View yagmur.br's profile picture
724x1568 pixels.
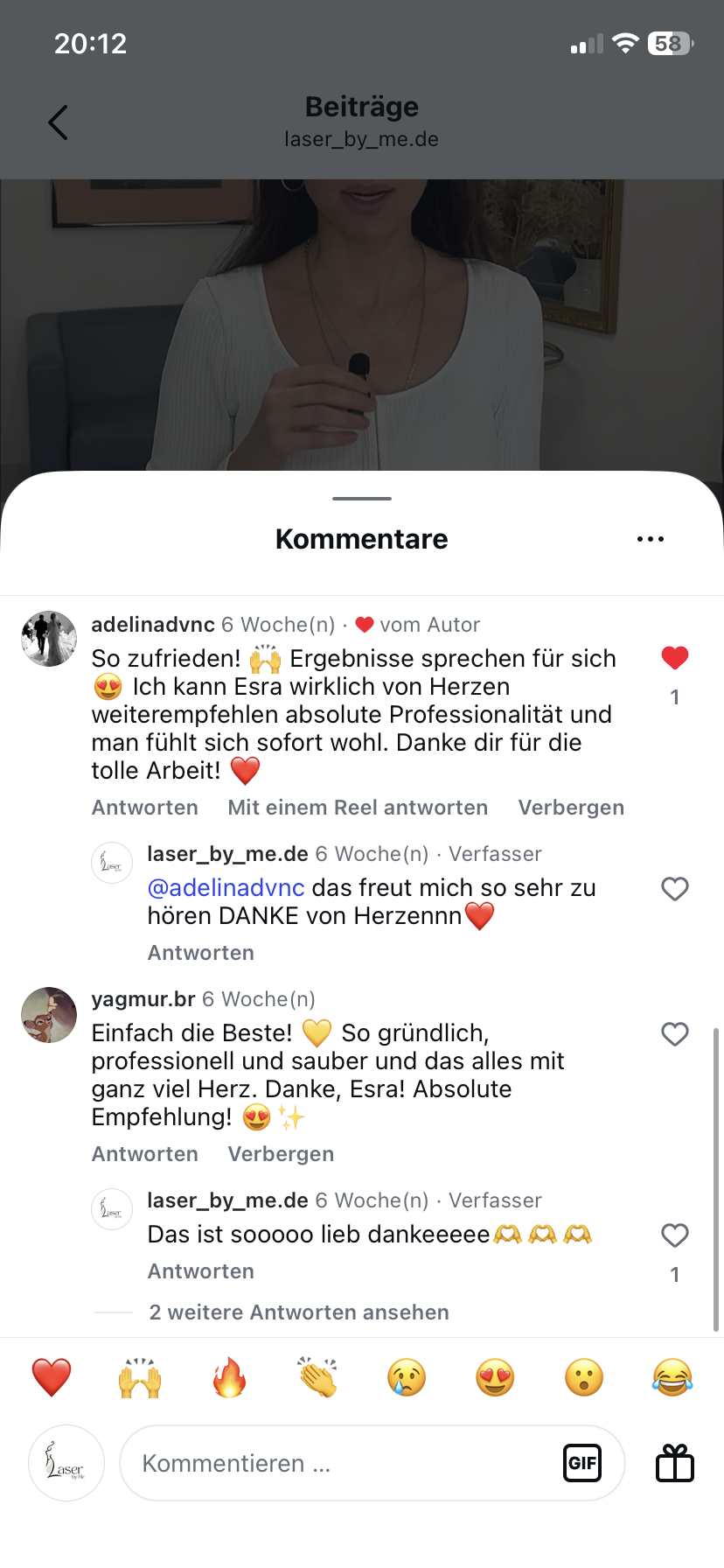click(x=49, y=1015)
